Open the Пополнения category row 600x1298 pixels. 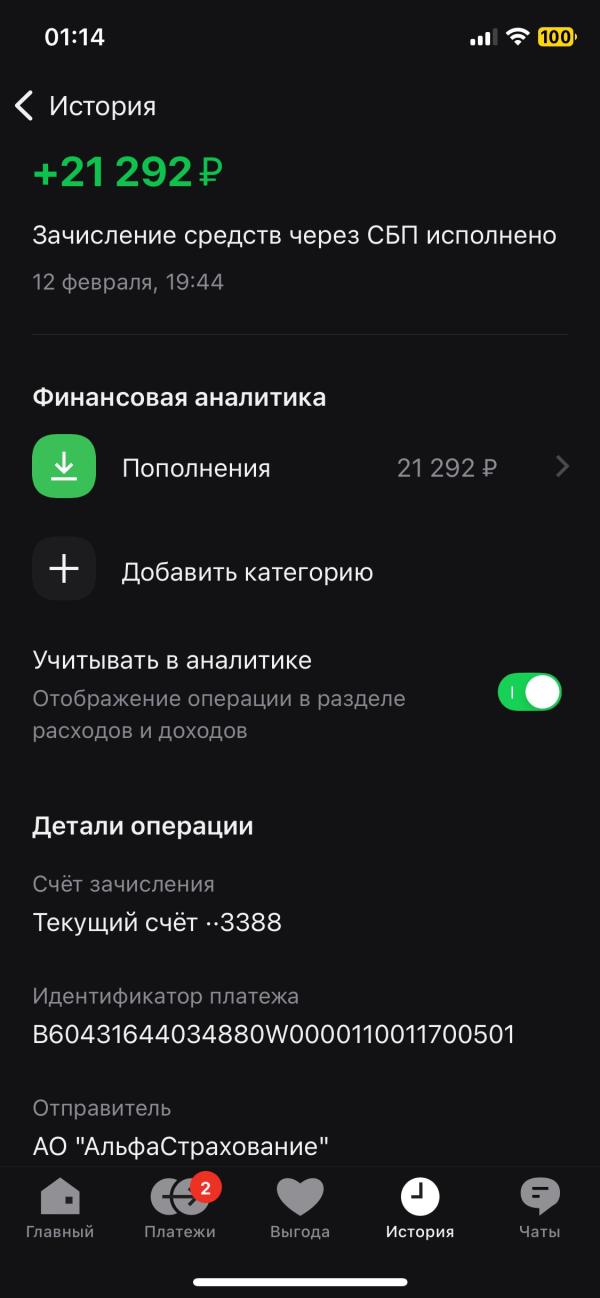[300, 467]
